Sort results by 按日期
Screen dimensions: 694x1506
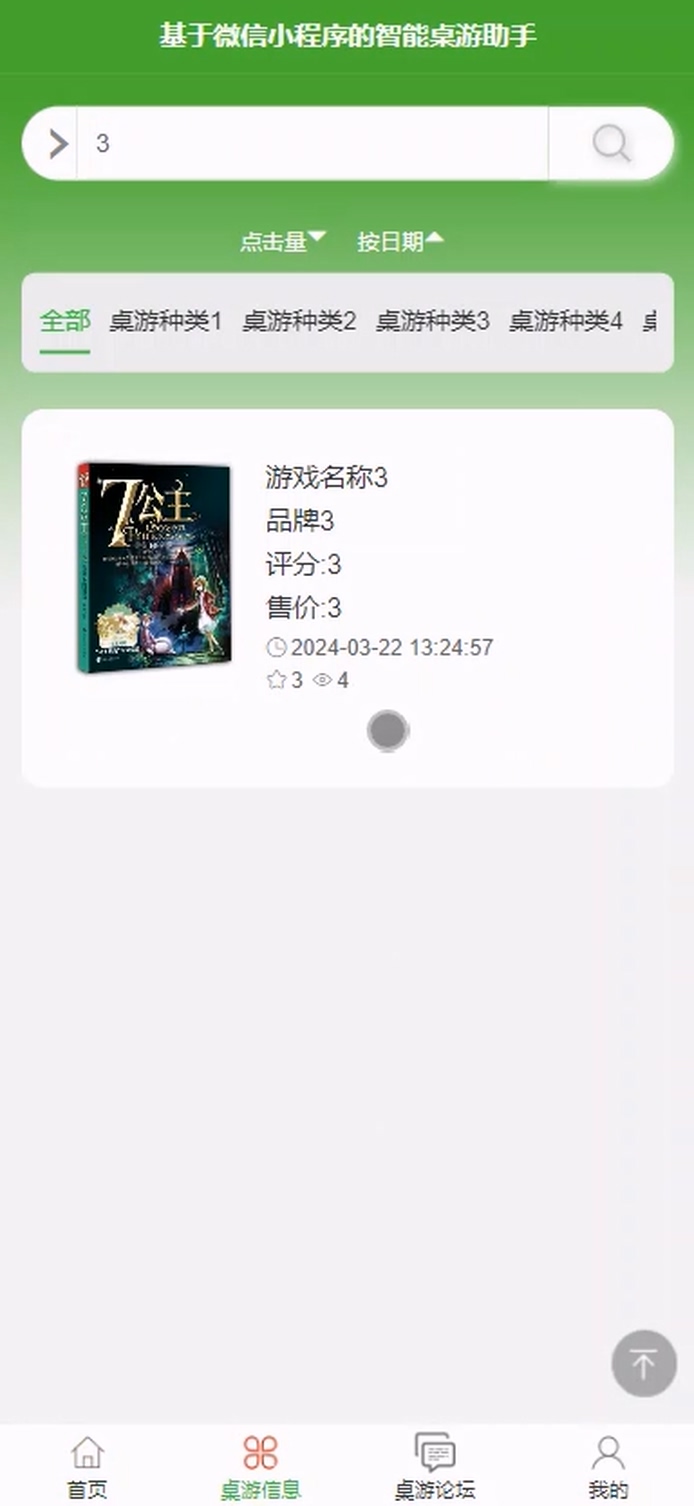[x=401, y=241]
